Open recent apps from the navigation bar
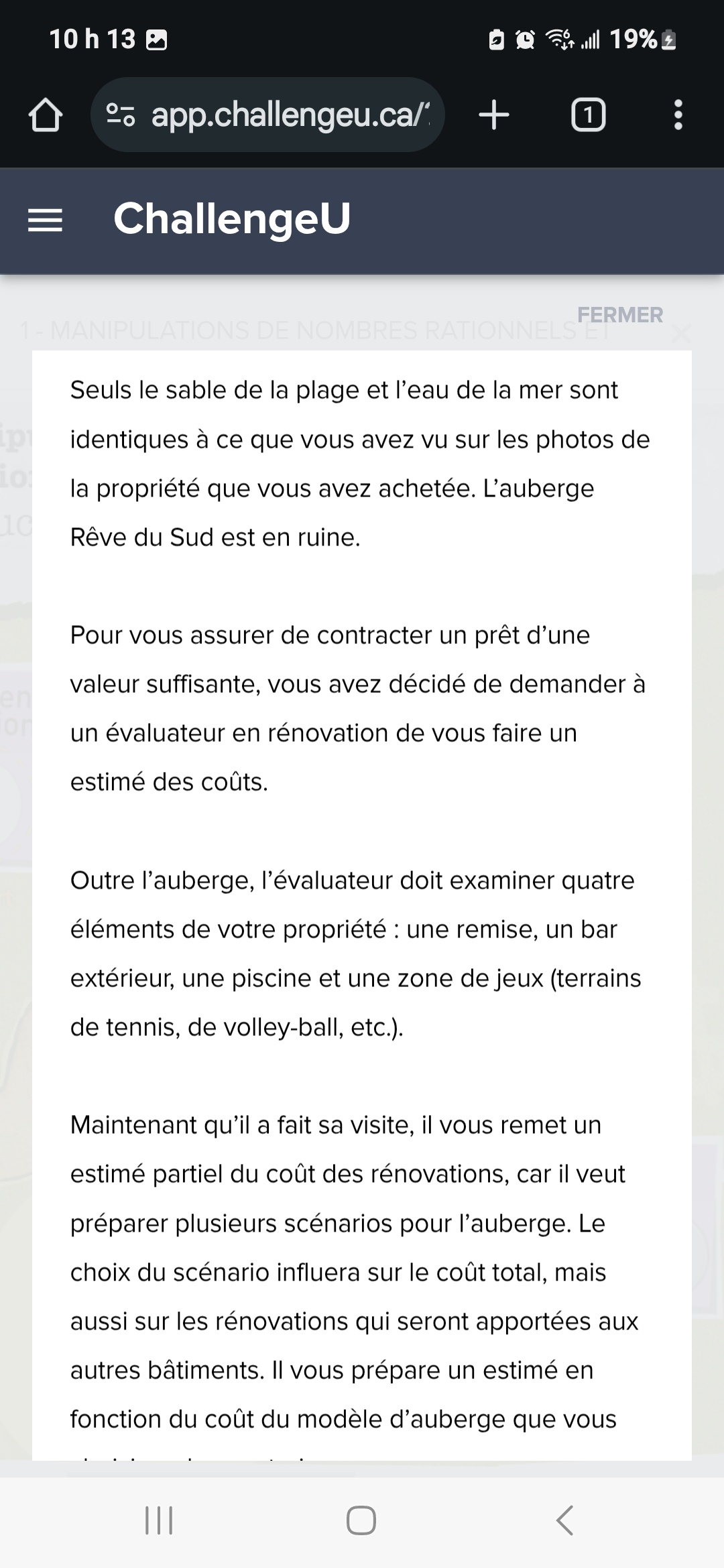The width and height of the screenshot is (724, 1568). point(159,1520)
